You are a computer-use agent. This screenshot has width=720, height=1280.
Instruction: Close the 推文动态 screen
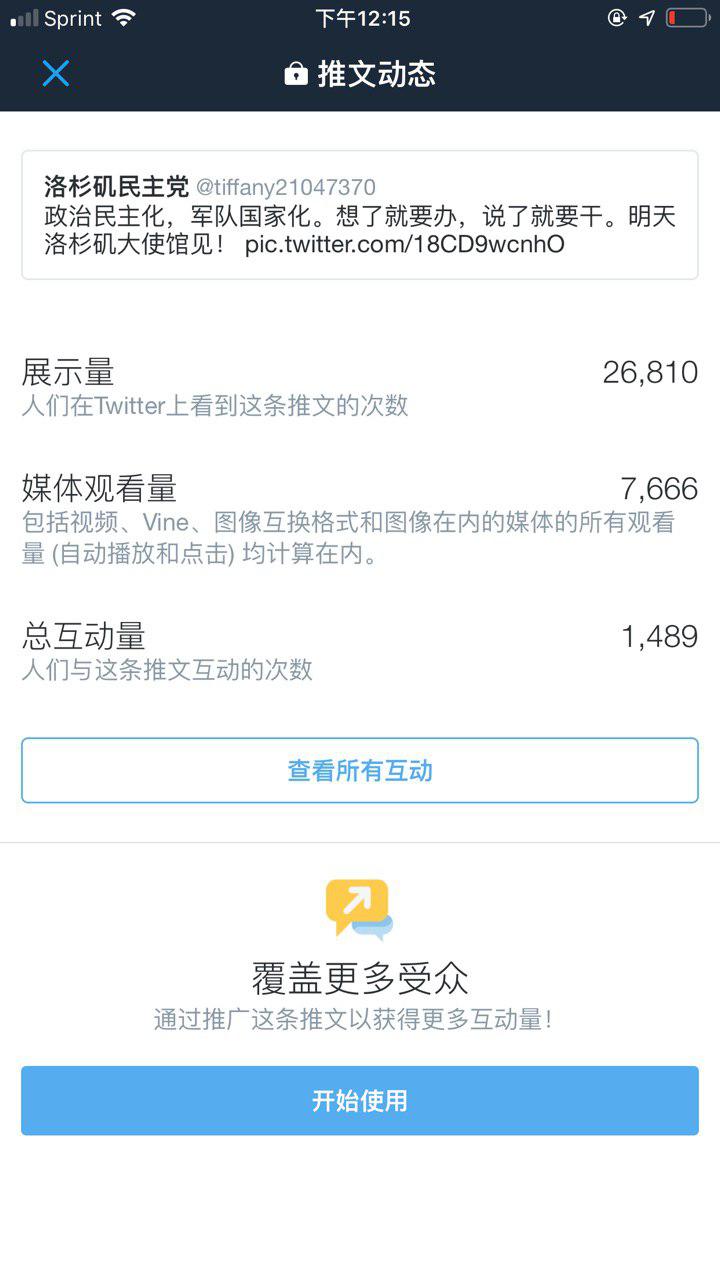click(56, 73)
